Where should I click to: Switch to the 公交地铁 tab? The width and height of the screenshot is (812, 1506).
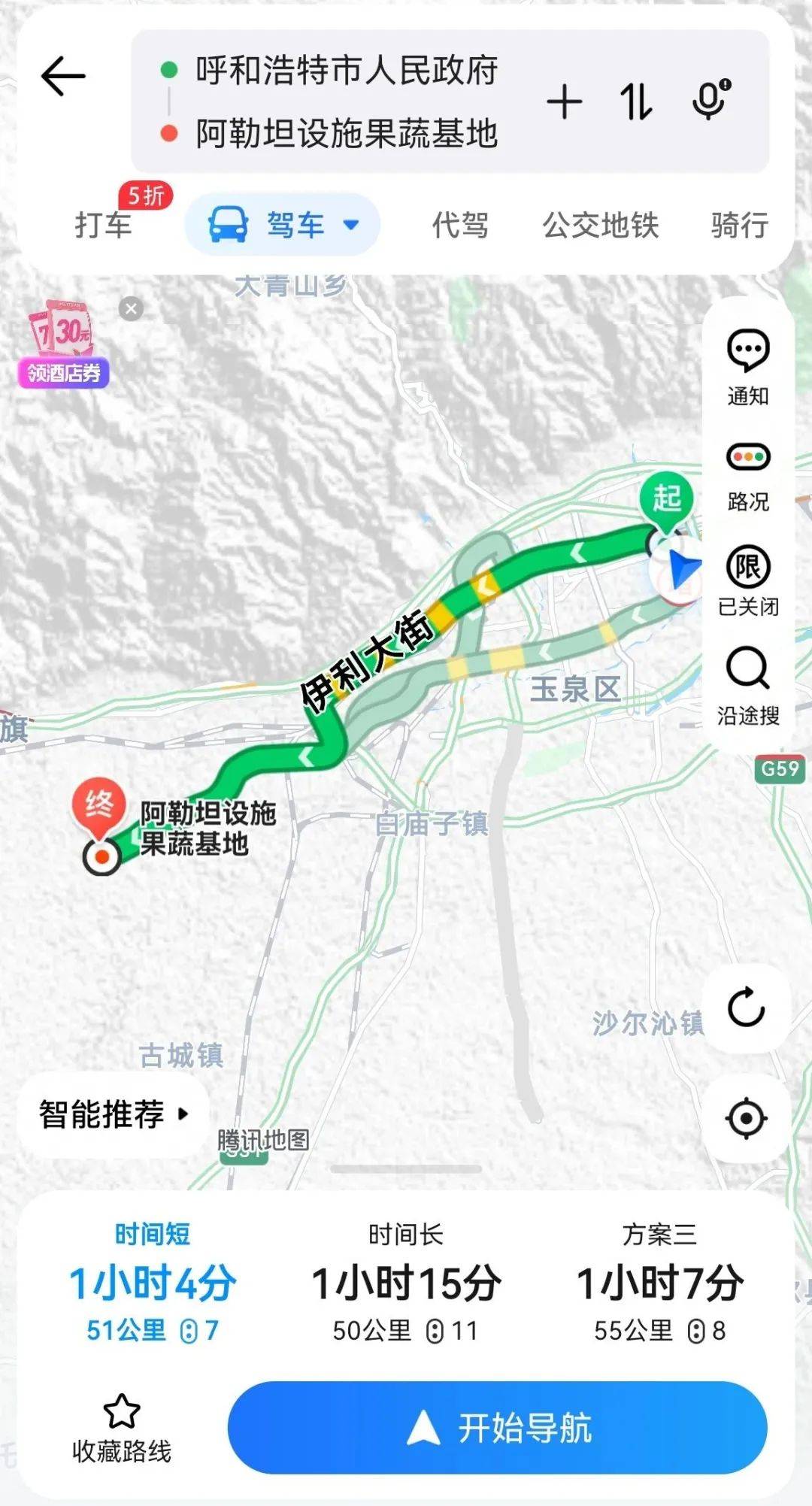pyautogui.click(x=601, y=225)
